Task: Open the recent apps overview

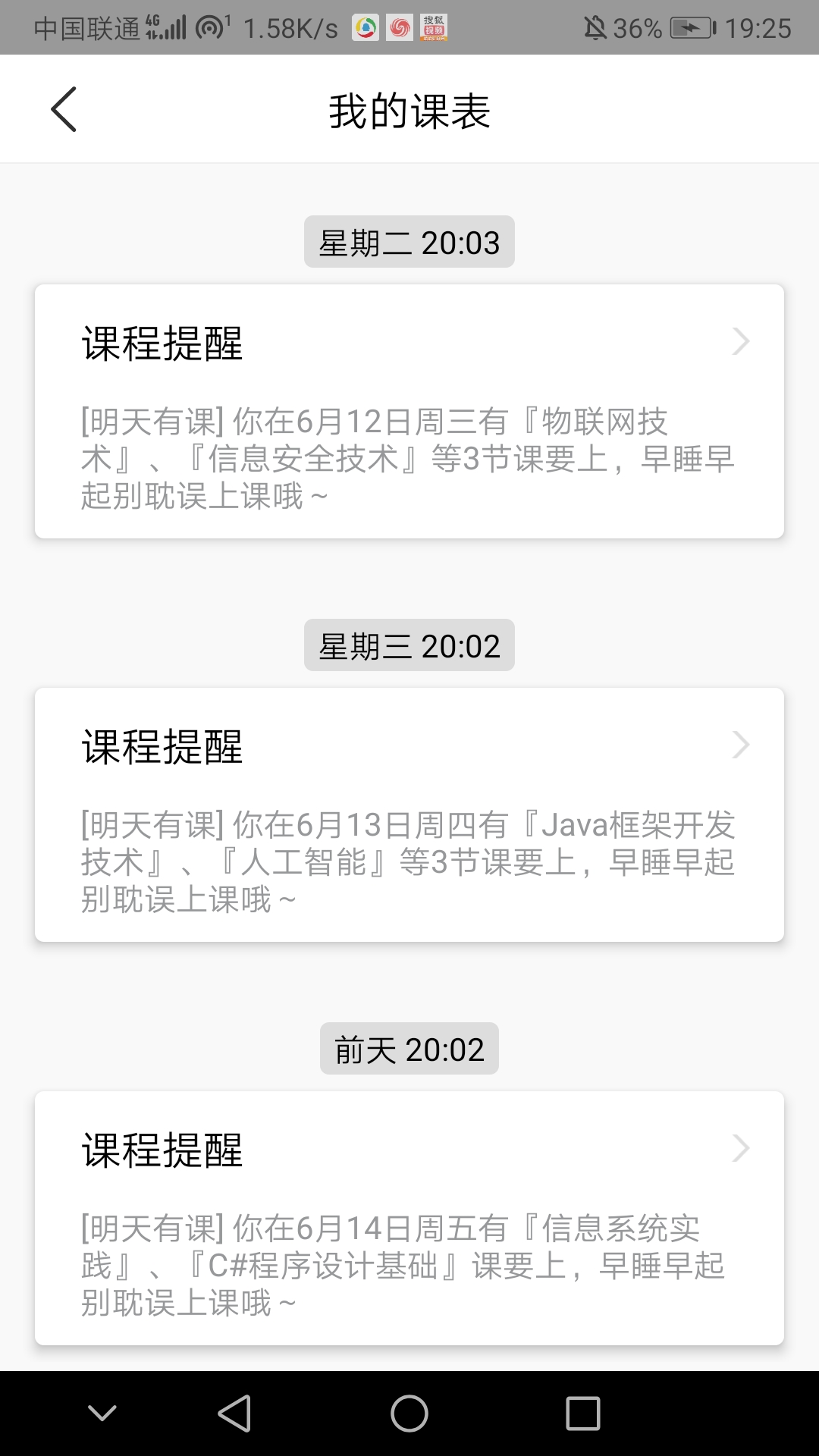Action: 582,1414
